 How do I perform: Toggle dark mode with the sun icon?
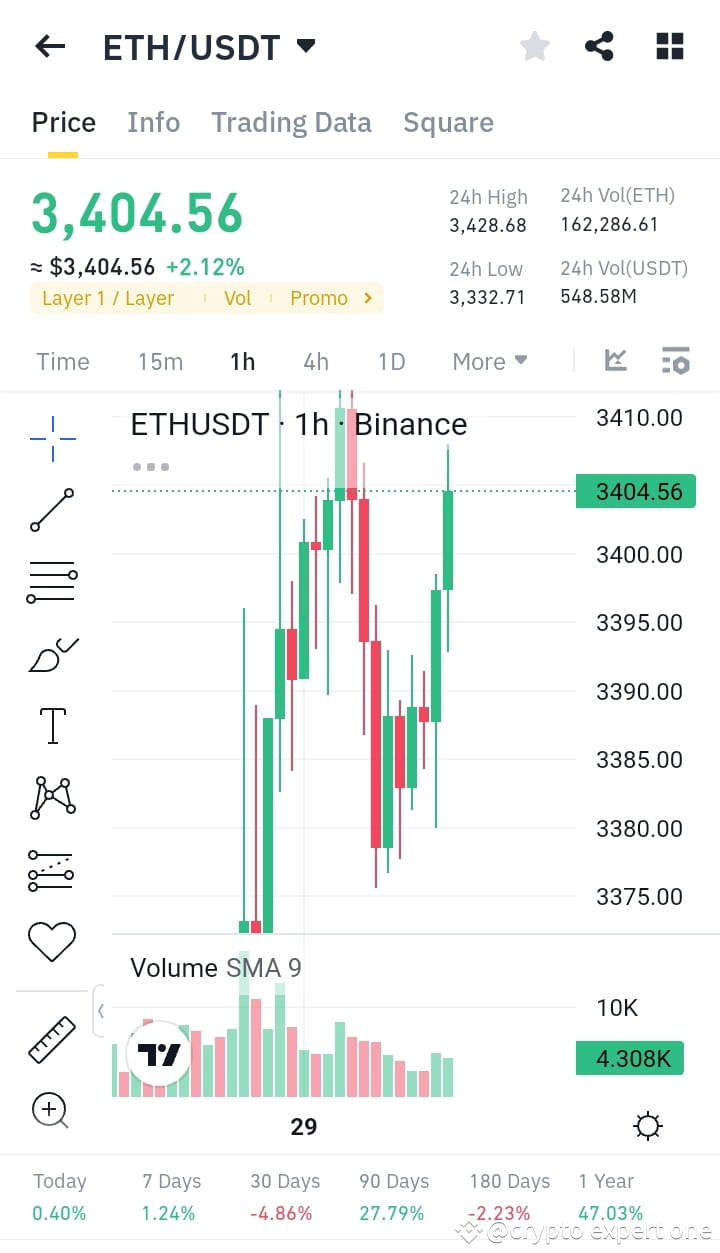tap(648, 1125)
